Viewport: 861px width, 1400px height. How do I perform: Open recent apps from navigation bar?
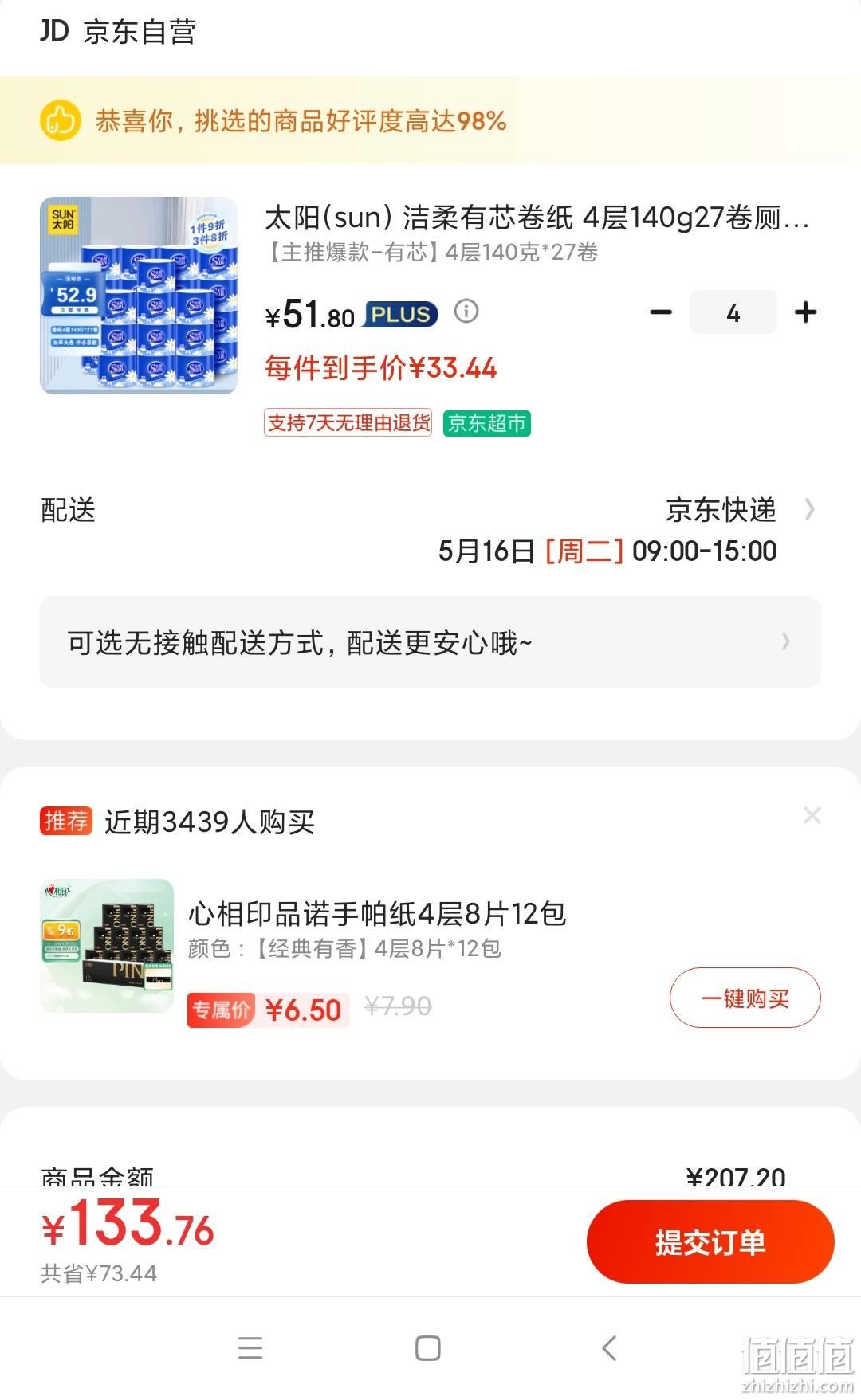pyautogui.click(x=250, y=1348)
